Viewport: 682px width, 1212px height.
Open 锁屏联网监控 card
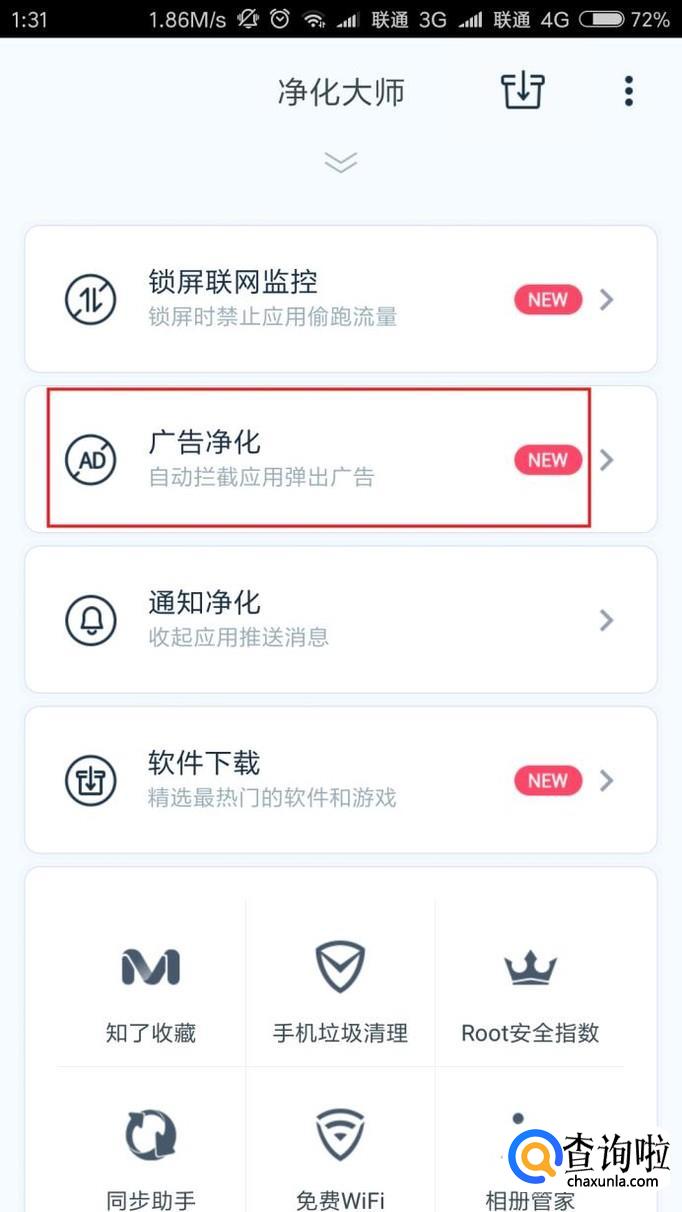tap(340, 299)
